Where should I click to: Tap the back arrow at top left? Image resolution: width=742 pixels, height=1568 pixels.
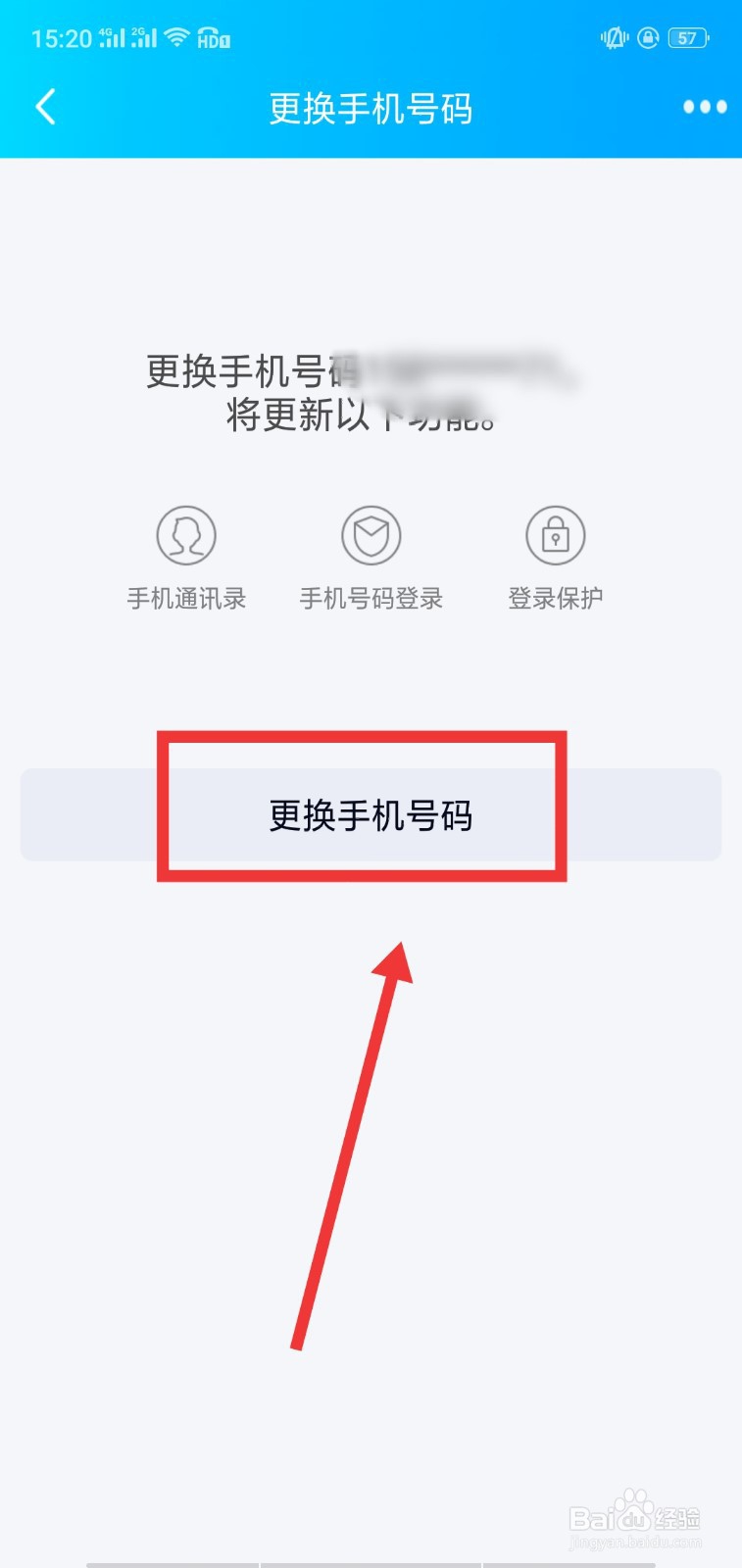(45, 108)
